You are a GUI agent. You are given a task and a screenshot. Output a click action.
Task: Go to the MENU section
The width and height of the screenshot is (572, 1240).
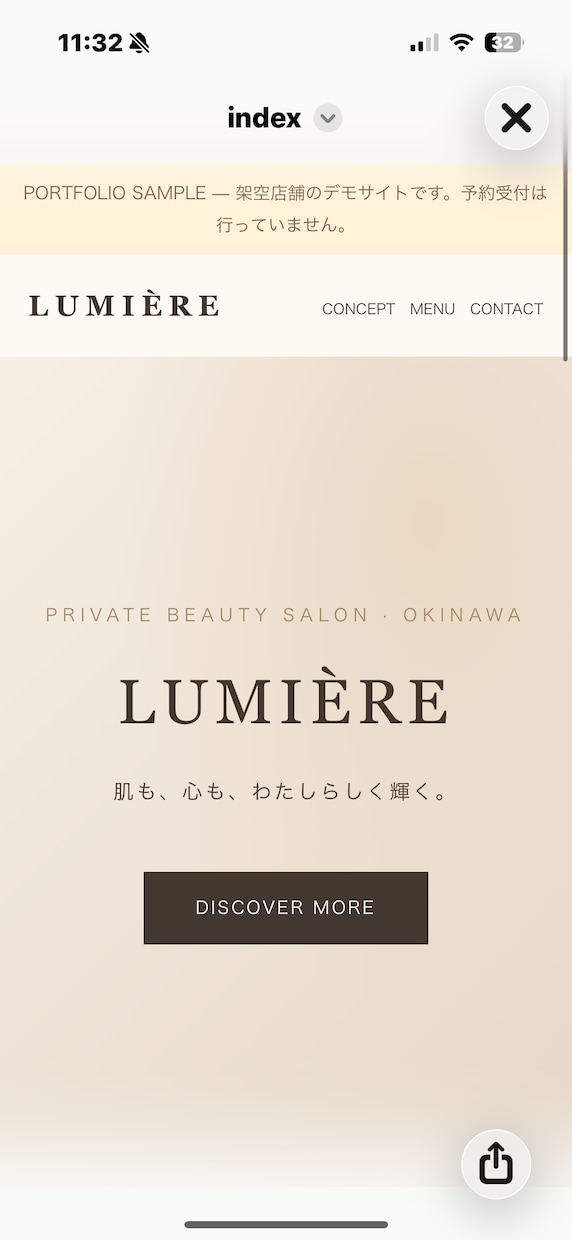coord(432,309)
